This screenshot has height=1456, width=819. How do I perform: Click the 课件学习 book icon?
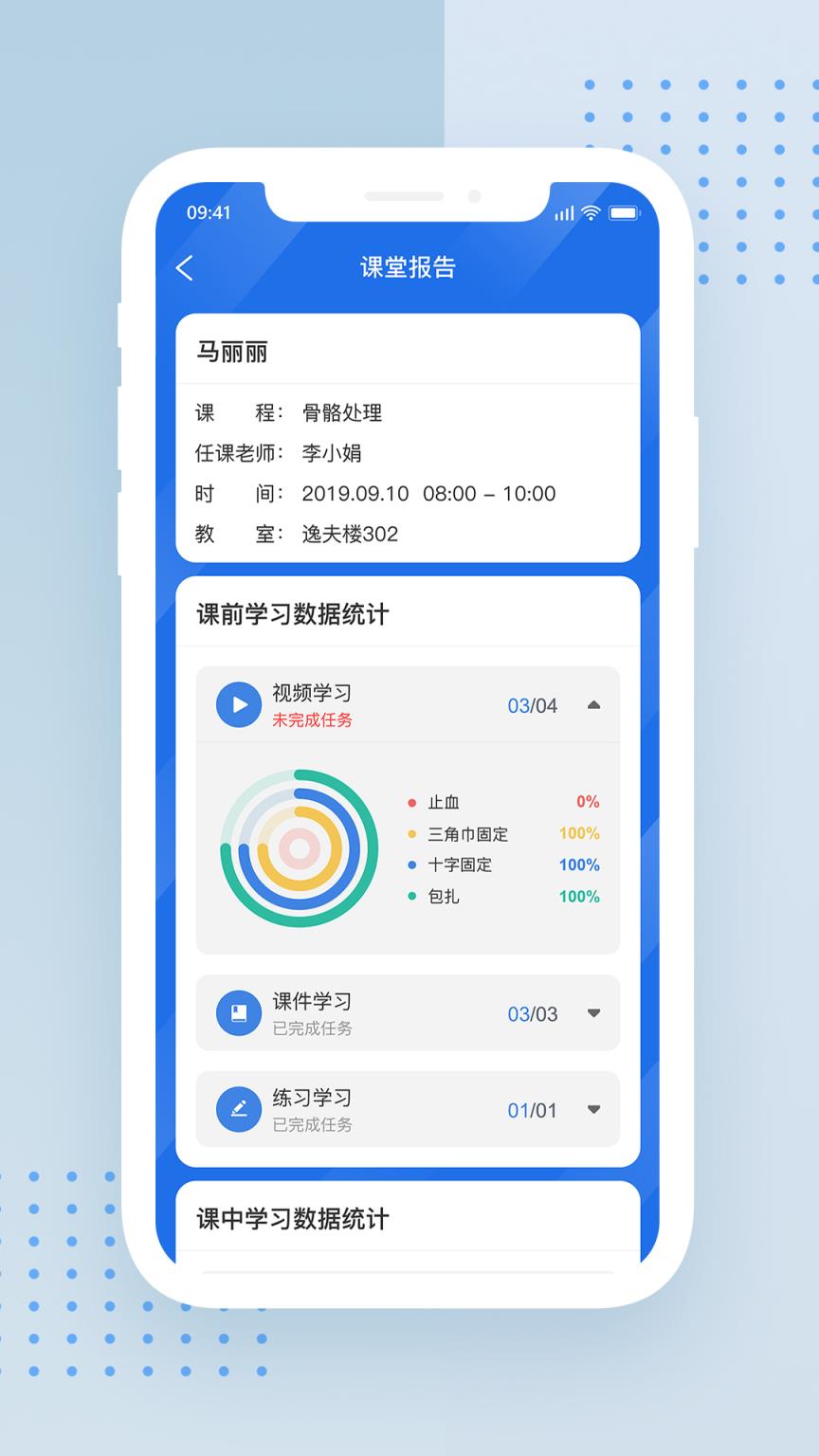pos(239,1013)
